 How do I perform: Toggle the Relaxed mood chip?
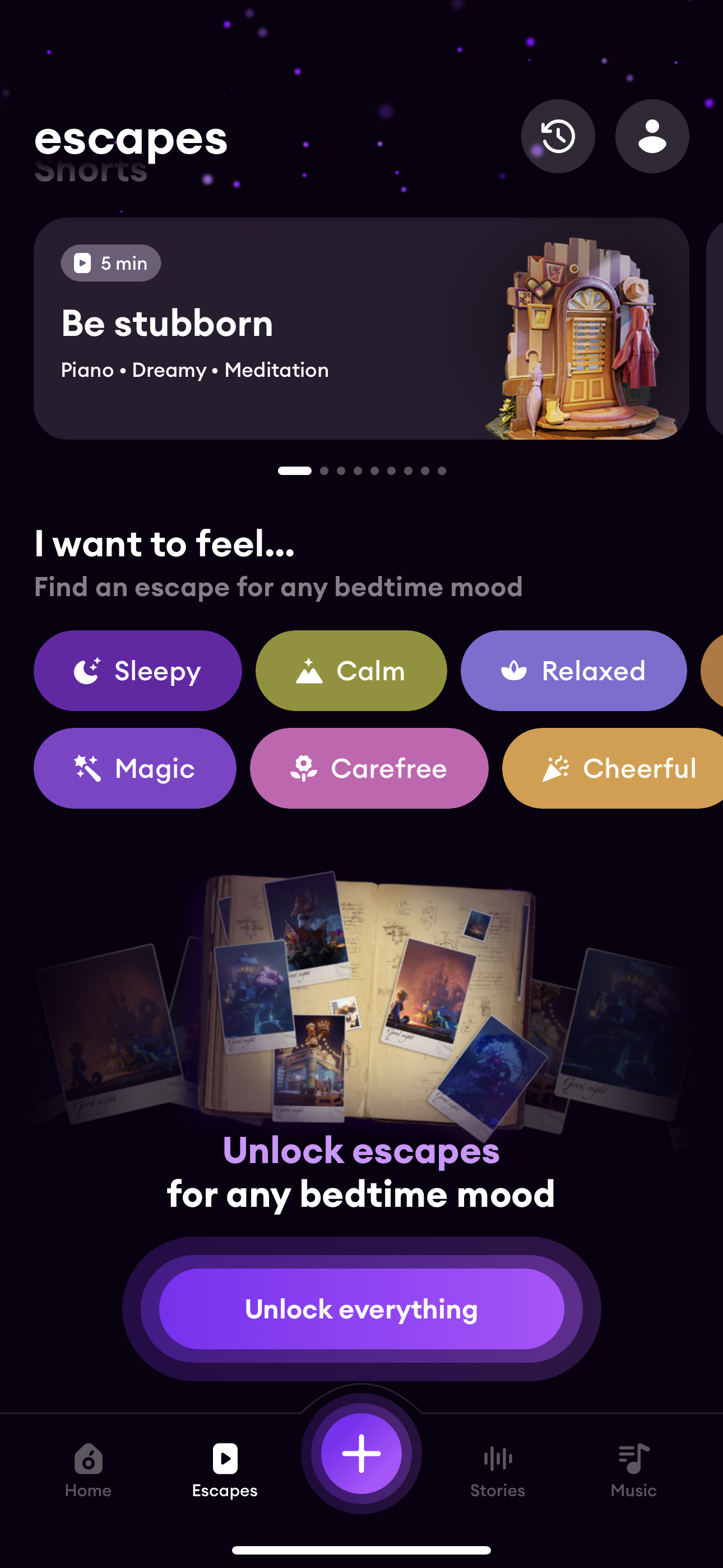[573, 670]
